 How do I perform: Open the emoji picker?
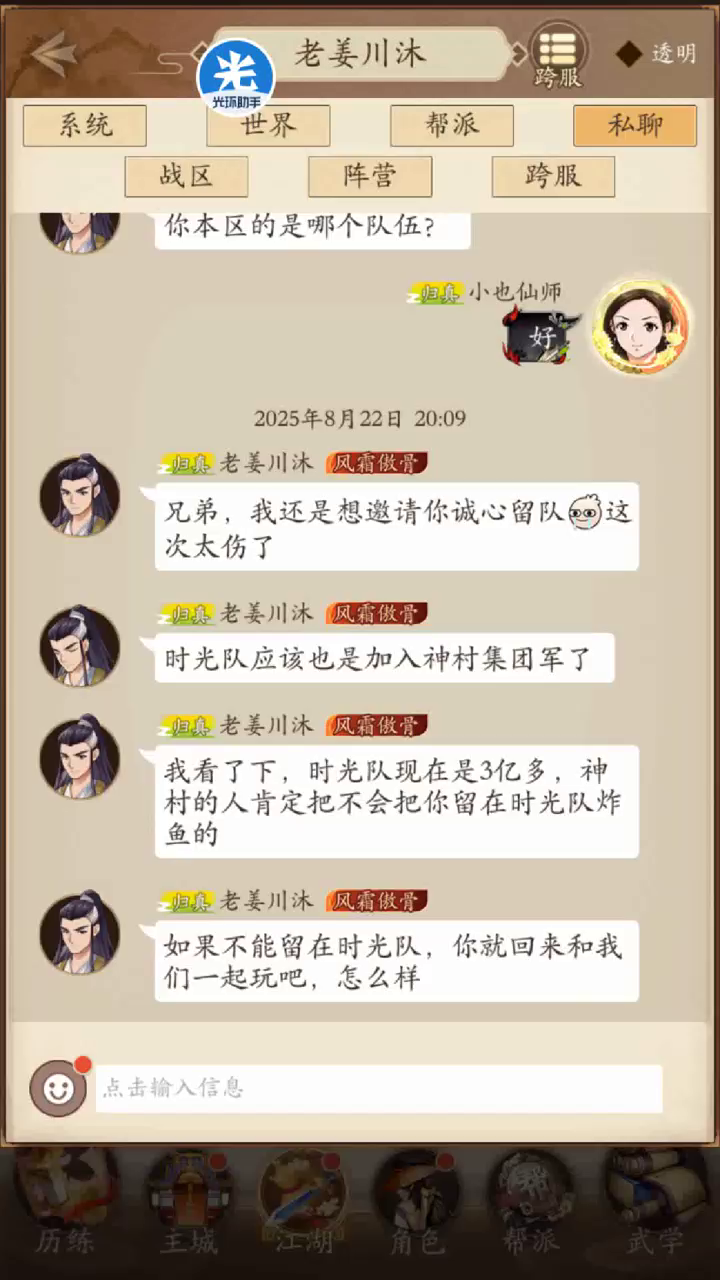(x=58, y=1088)
